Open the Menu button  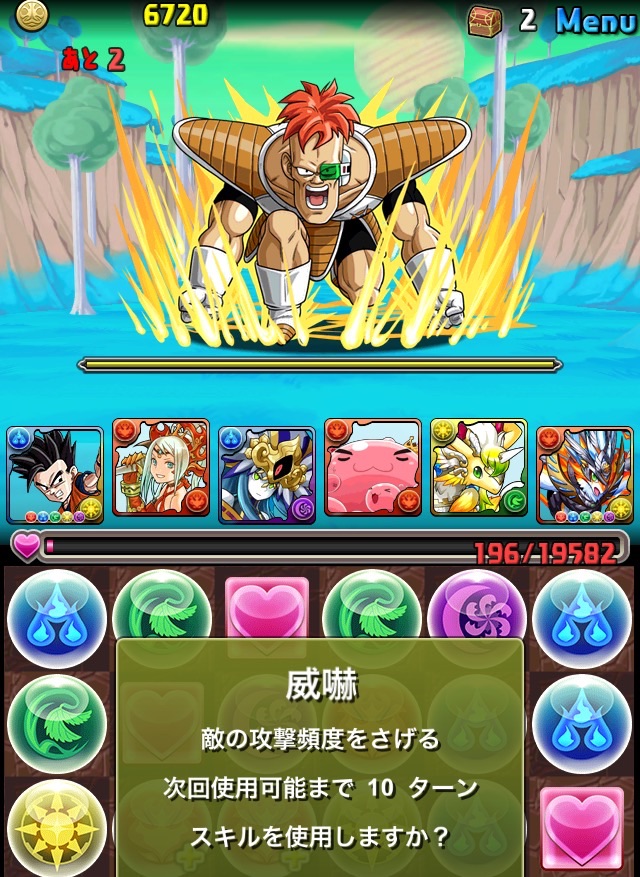click(x=595, y=19)
